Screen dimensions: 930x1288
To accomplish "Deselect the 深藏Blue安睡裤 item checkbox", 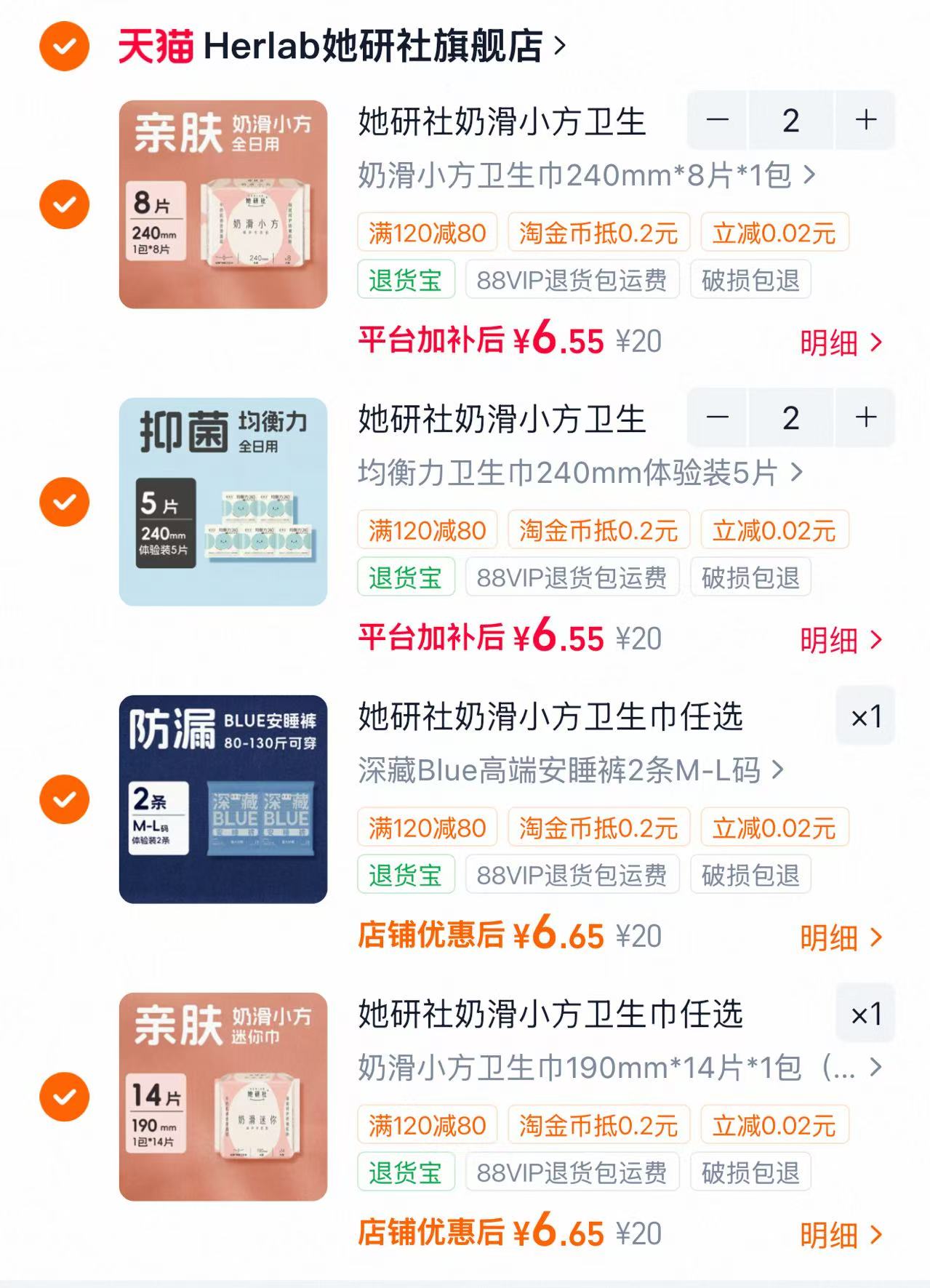I will click(65, 799).
